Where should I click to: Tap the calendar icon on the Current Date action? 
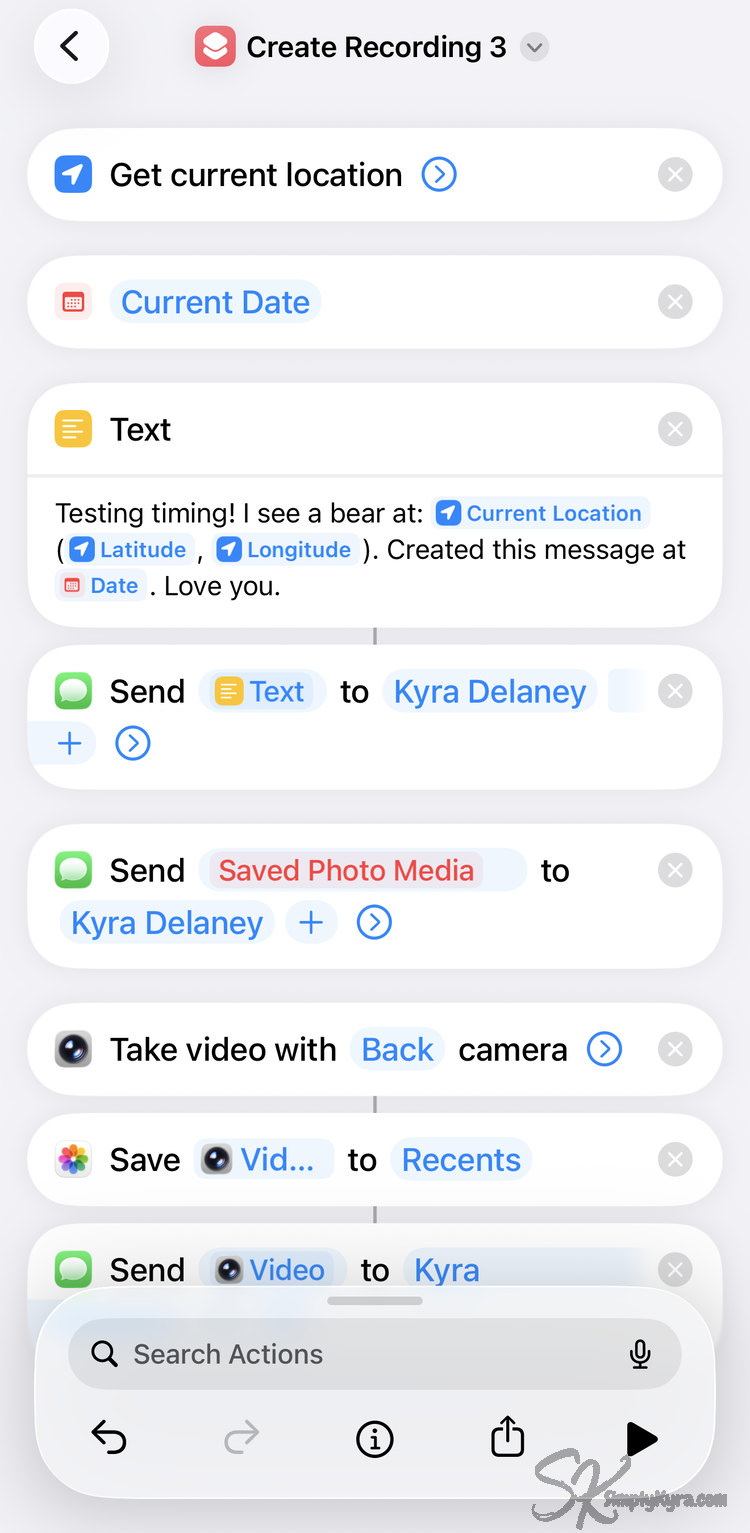tap(72, 301)
